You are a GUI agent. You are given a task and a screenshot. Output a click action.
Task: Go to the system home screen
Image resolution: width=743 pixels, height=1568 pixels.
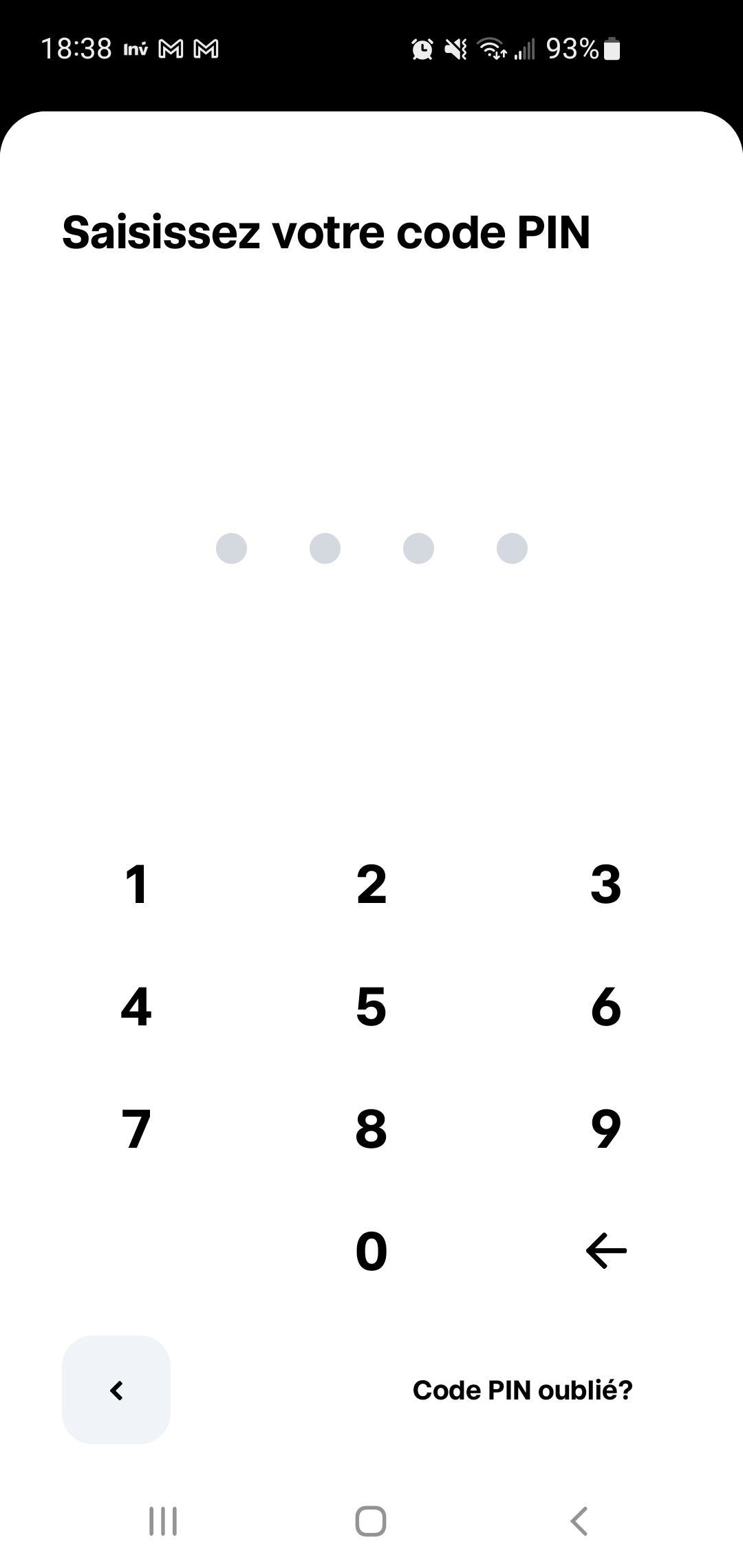pos(371,1521)
